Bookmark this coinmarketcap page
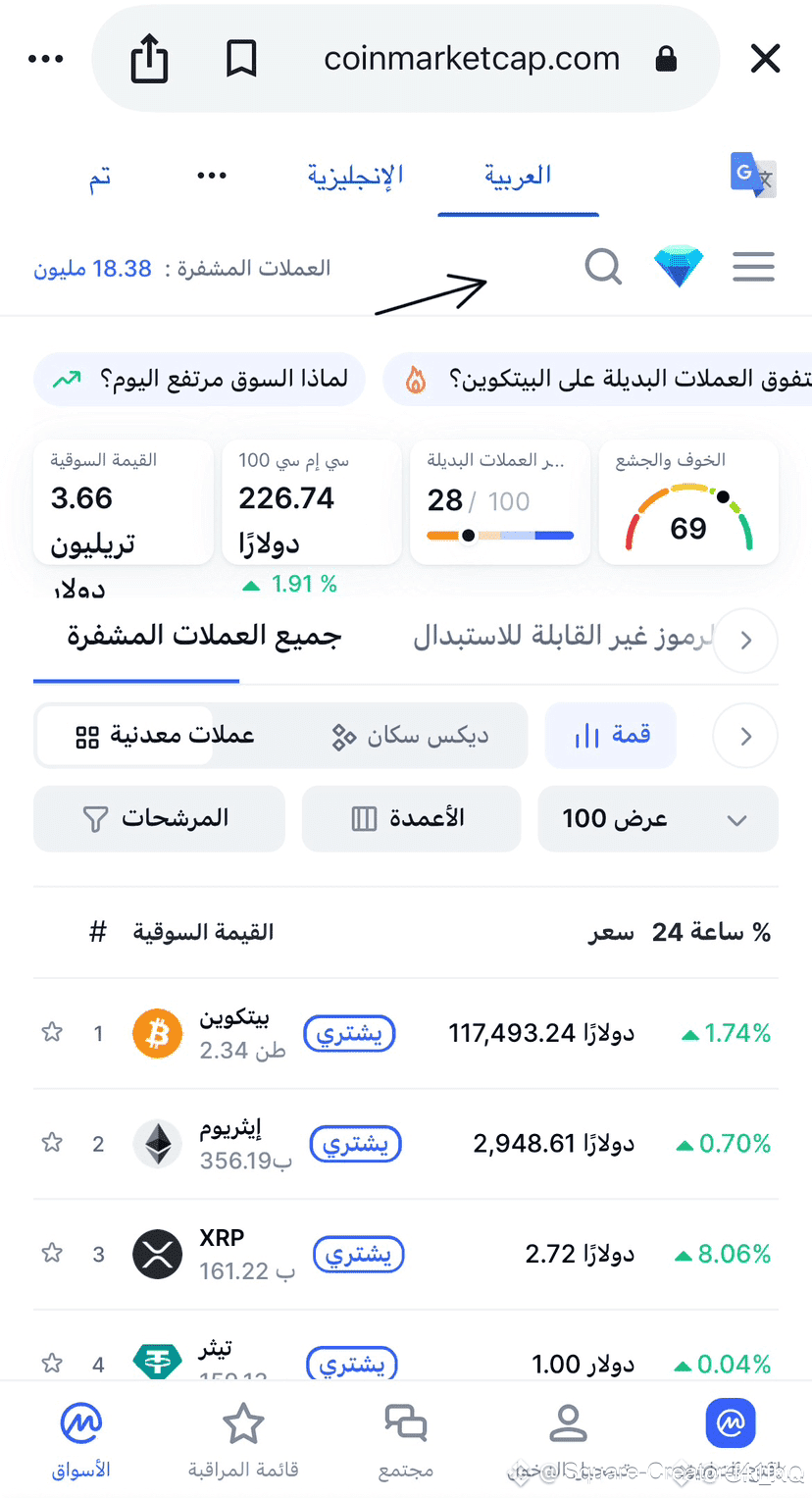 pyautogui.click(x=241, y=59)
